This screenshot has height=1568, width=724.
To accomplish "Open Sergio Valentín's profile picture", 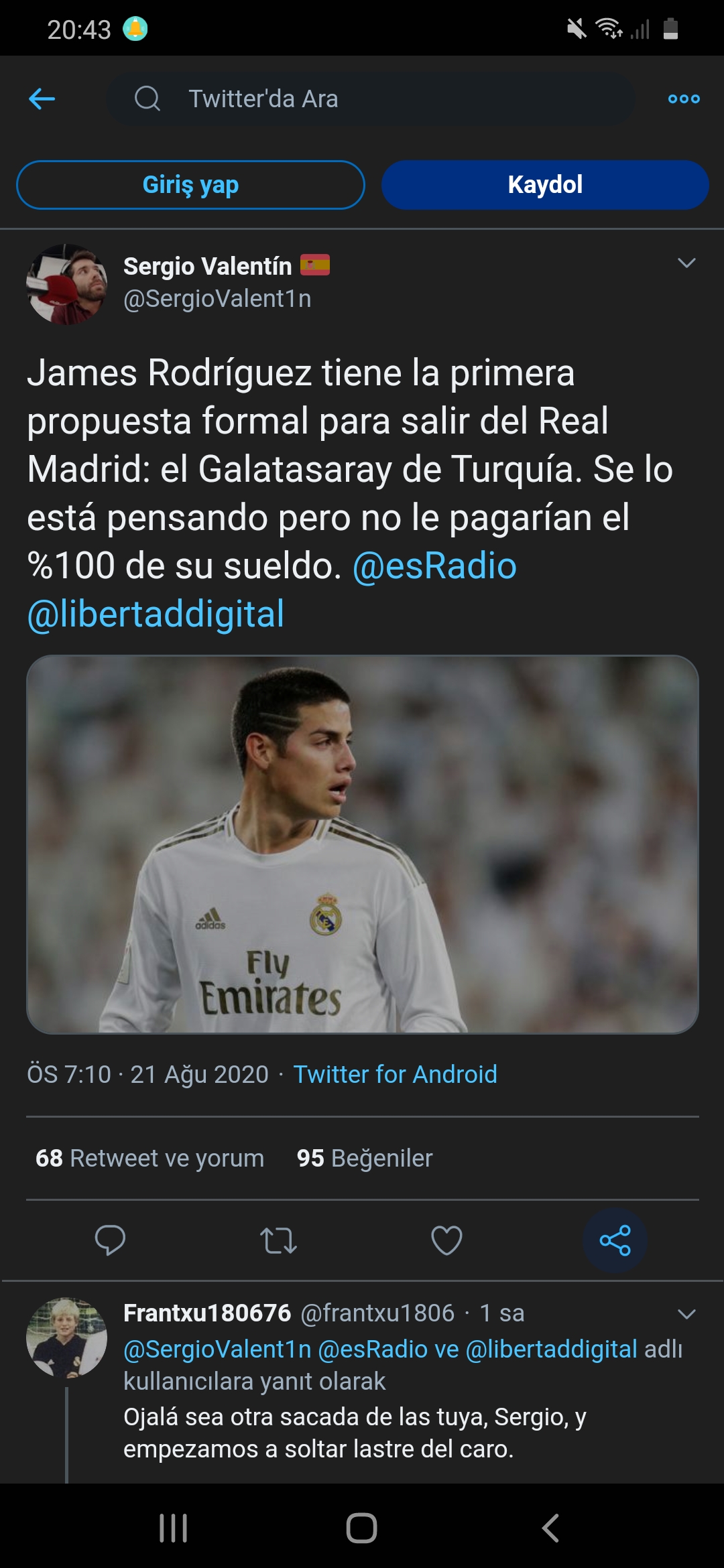I will 66,285.
